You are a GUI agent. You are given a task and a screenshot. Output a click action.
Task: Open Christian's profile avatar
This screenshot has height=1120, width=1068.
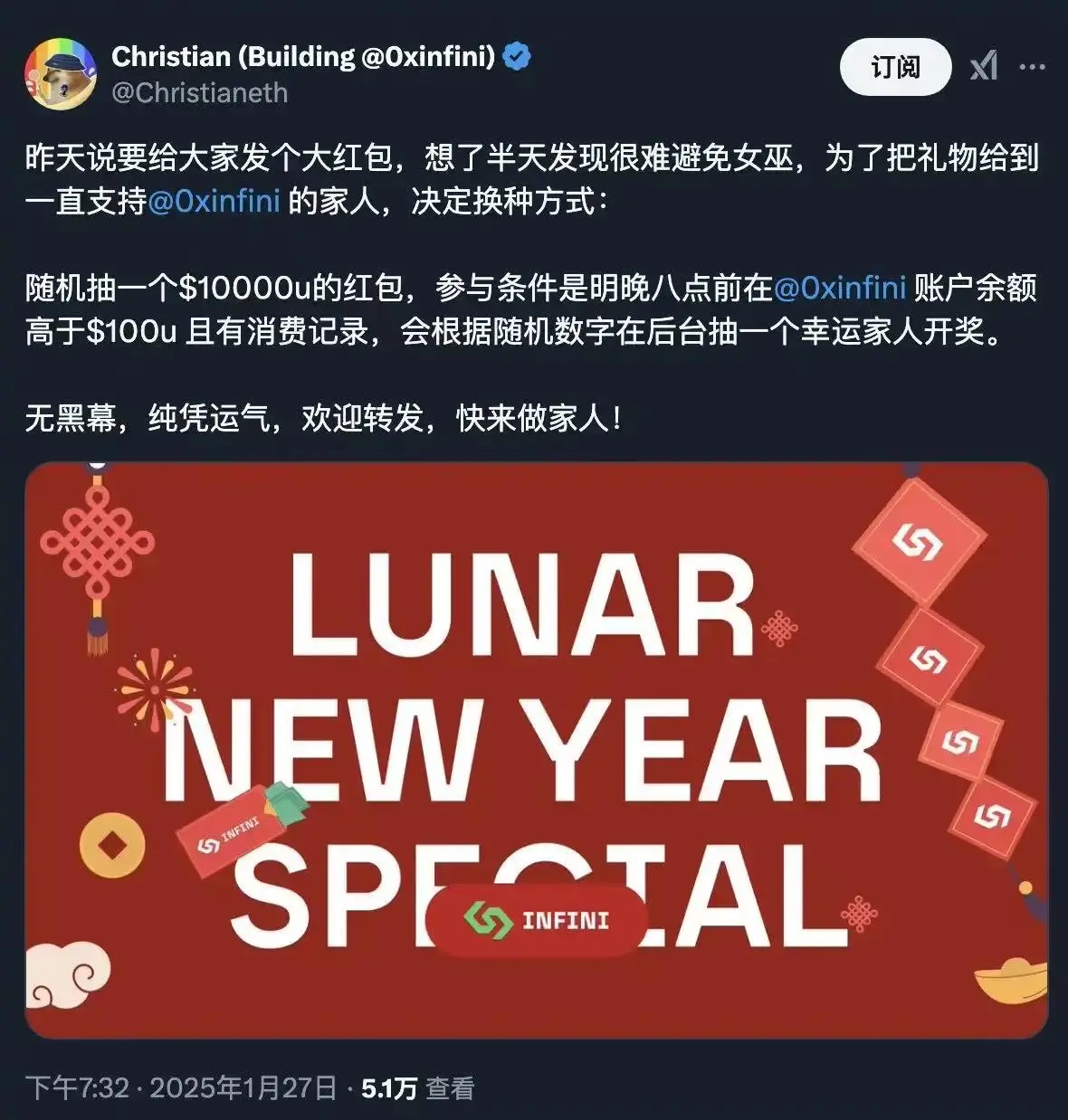pyautogui.click(x=60, y=74)
